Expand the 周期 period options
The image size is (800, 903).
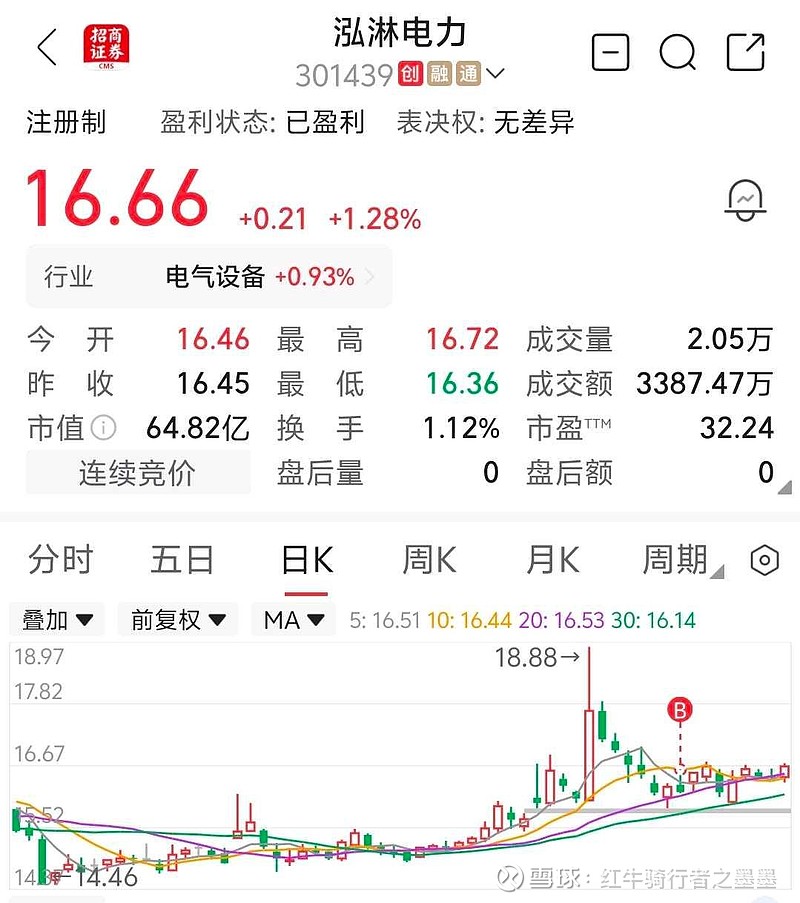pyautogui.click(x=680, y=560)
